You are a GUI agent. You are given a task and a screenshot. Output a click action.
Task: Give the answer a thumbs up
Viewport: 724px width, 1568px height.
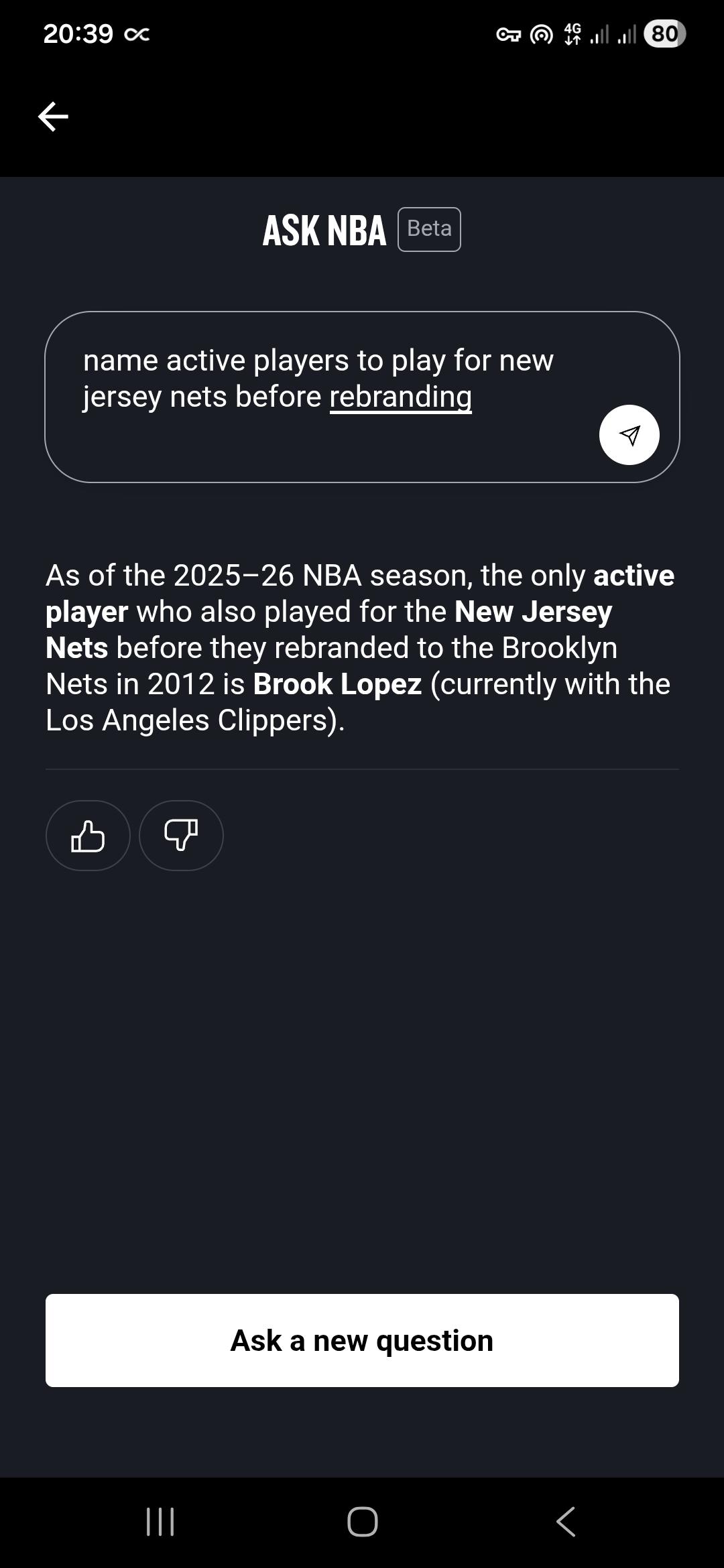(88, 836)
